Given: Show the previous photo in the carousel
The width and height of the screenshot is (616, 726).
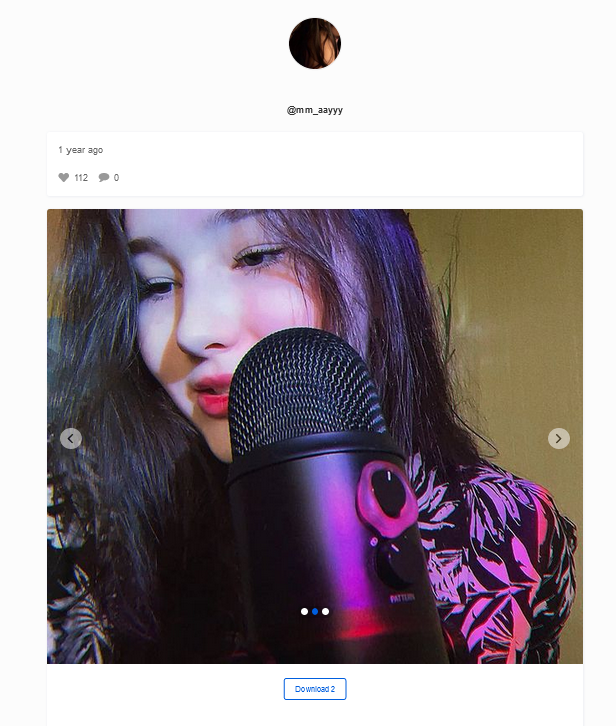Looking at the screenshot, I should [x=71, y=439].
